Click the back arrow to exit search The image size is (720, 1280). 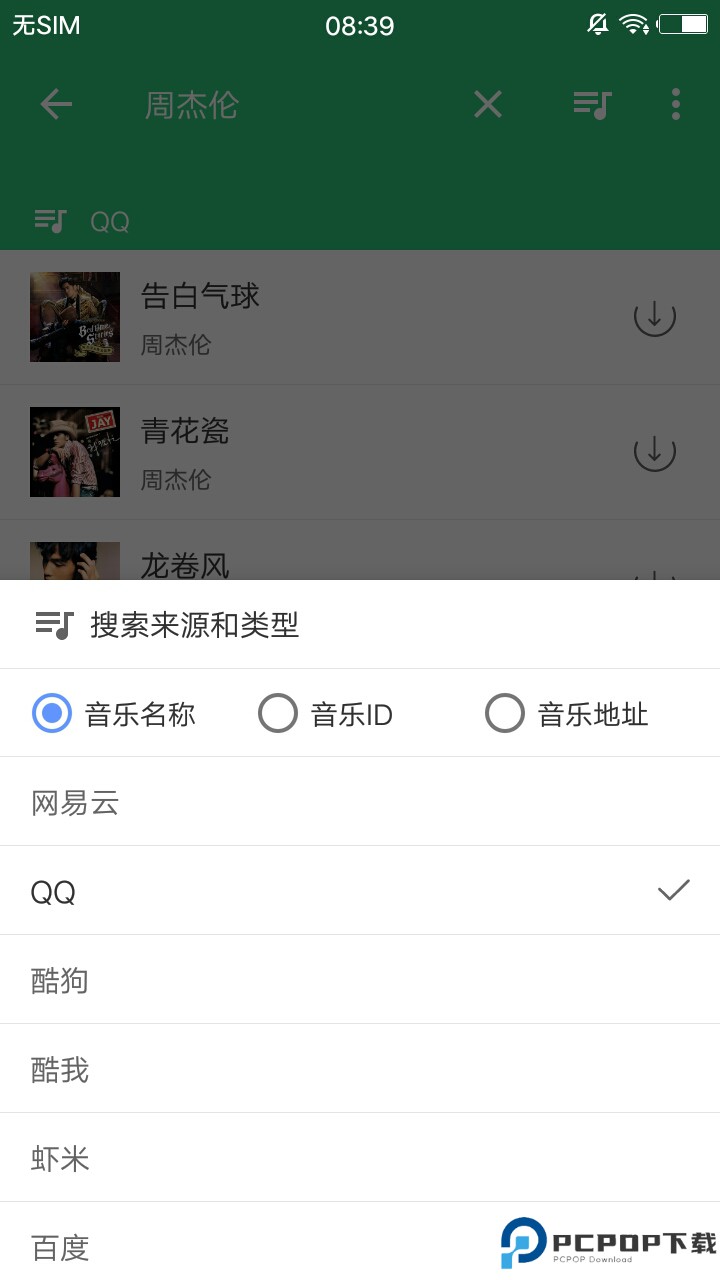pyautogui.click(x=57, y=104)
